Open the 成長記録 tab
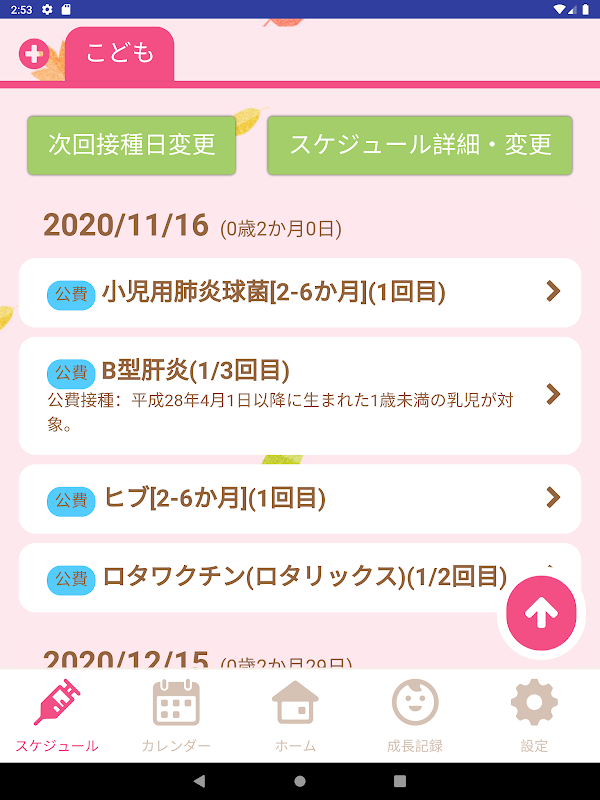600x800 pixels. point(415,716)
